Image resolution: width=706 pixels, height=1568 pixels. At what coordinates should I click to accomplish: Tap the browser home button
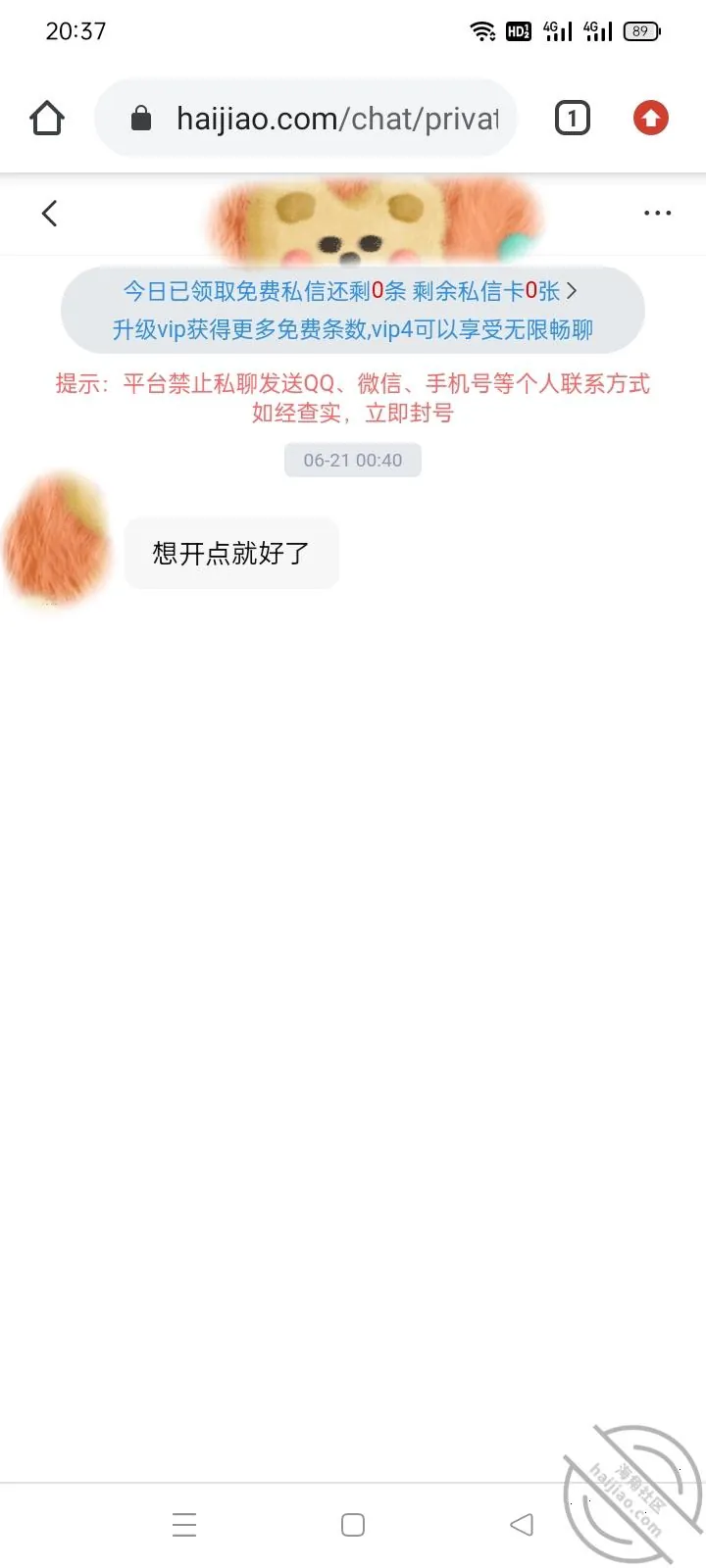[47, 119]
